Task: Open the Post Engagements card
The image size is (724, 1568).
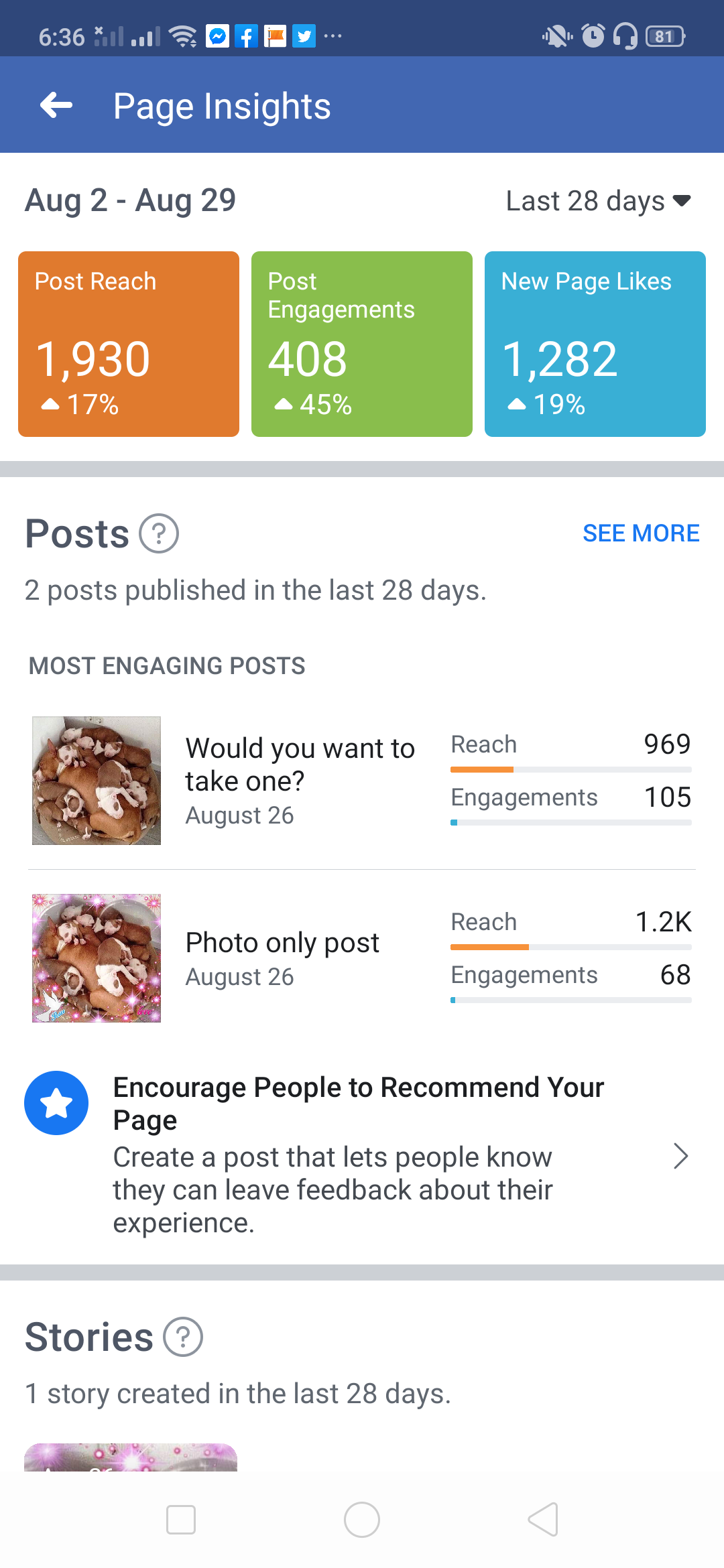Action: pyautogui.click(x=362, y=344)
